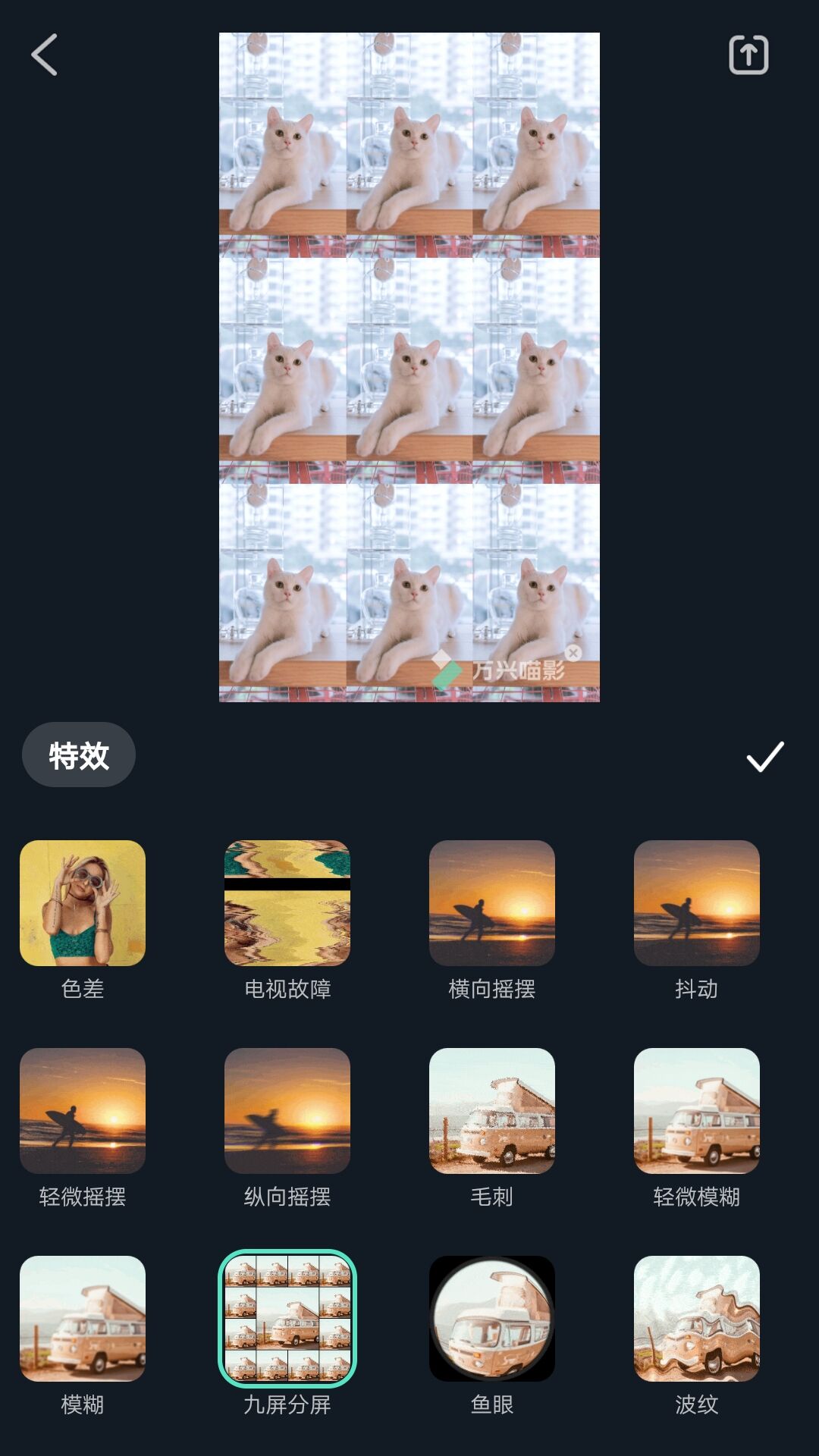Select the 波纹 ripple effect
The width and height of the screenshot is (819, 1456).
[x=697, y=1319]
